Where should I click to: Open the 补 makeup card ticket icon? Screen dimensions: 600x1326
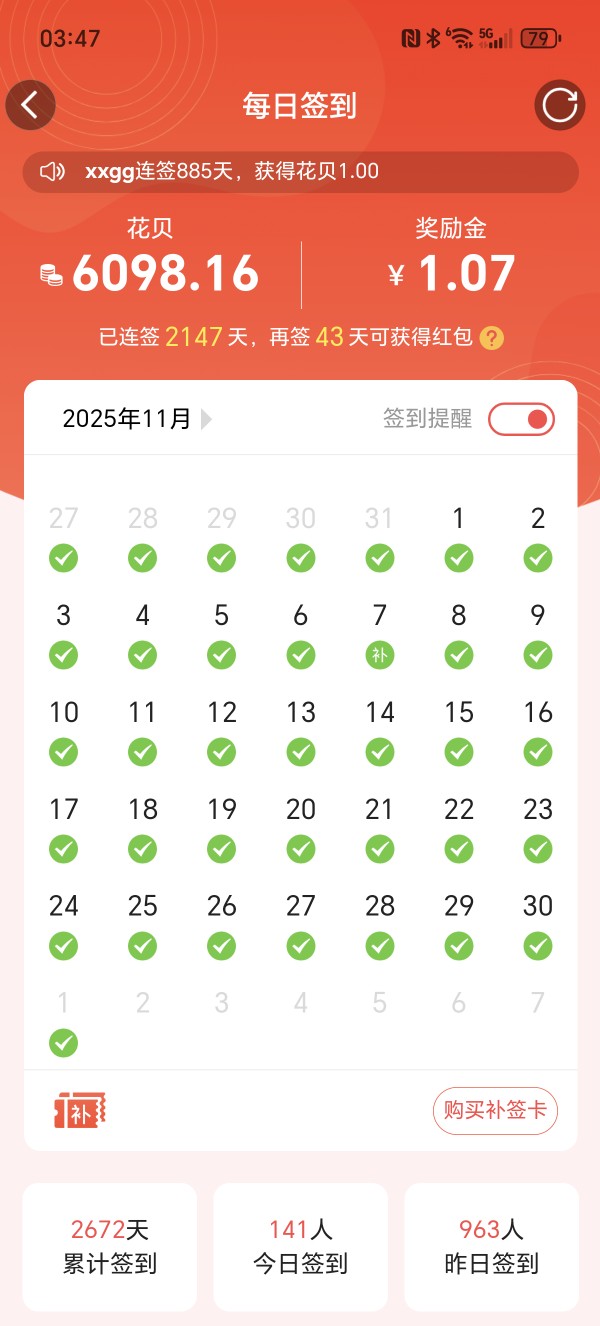coord(80,1111)
